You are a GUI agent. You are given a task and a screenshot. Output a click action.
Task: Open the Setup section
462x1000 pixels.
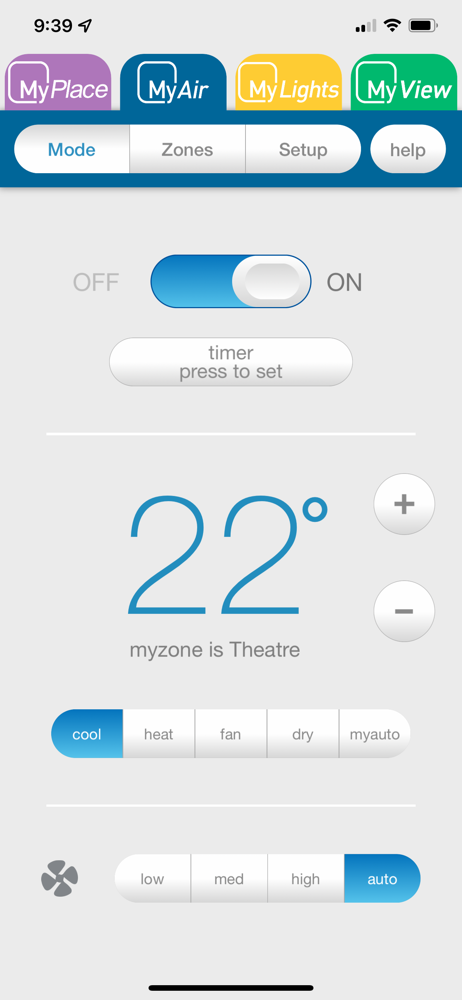[303, 150]
